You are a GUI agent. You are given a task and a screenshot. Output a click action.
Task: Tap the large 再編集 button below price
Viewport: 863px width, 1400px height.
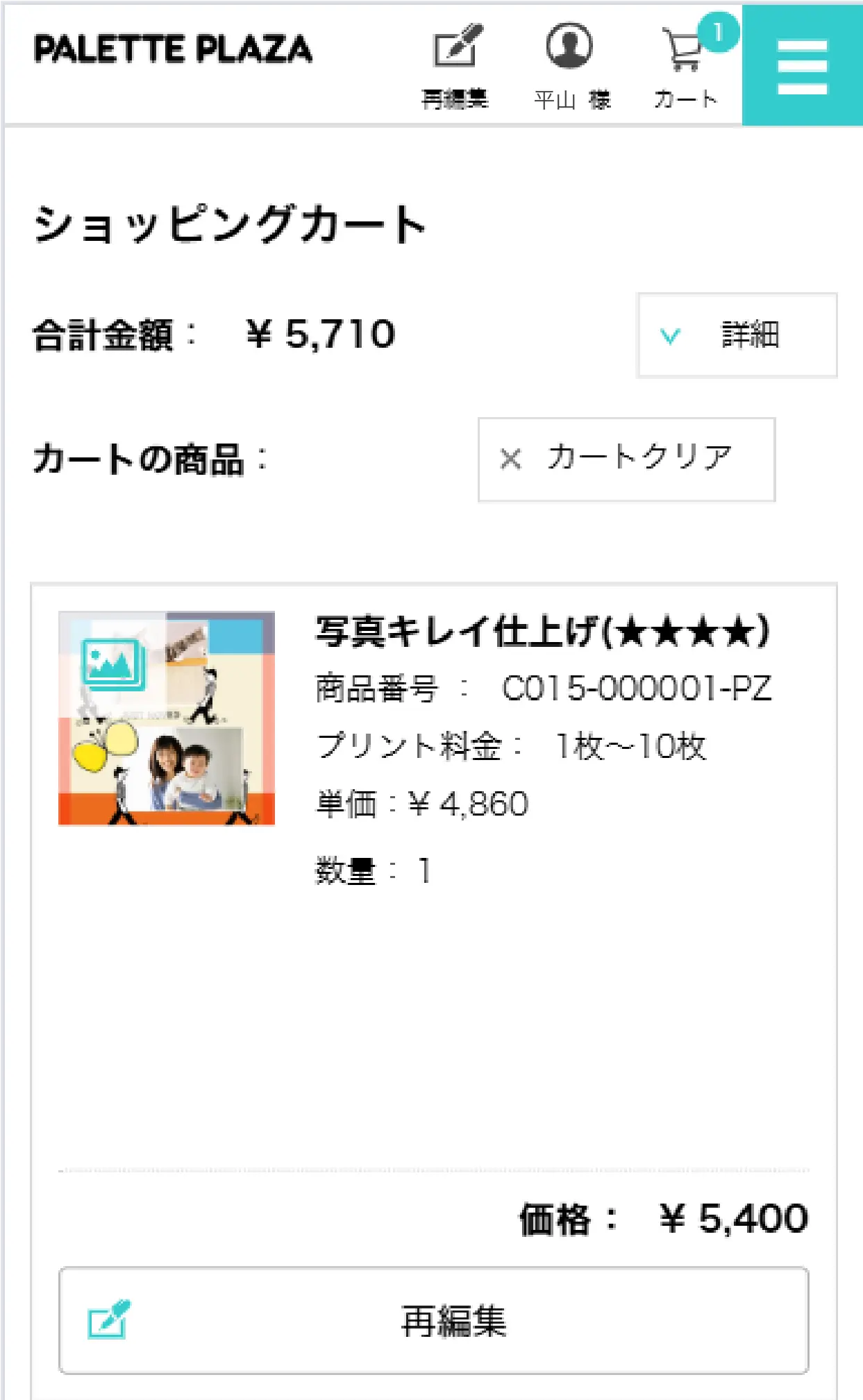click(x=434, y=1320)
